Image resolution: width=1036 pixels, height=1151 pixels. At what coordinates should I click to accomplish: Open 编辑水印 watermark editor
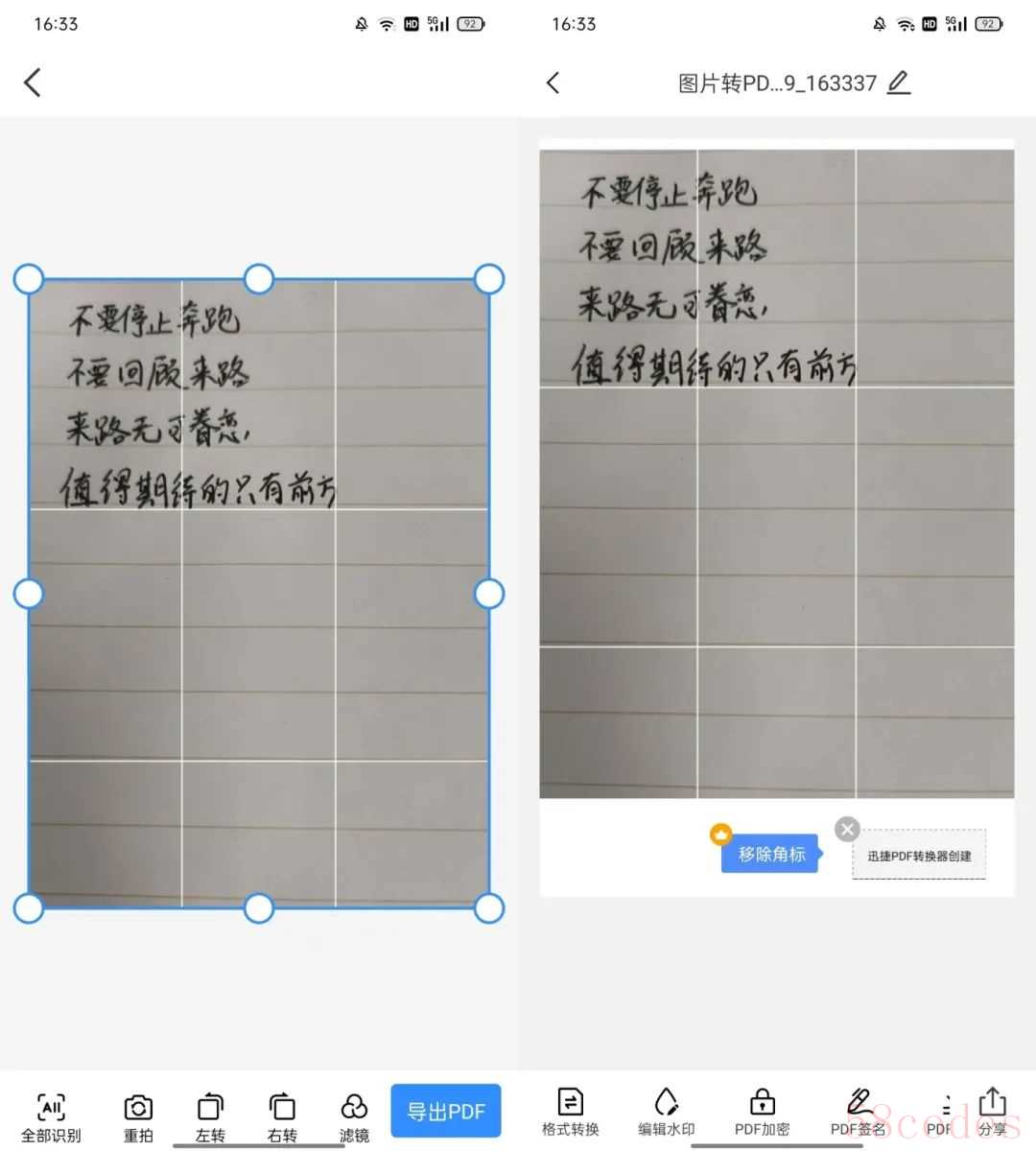(x=666, y=1113)
